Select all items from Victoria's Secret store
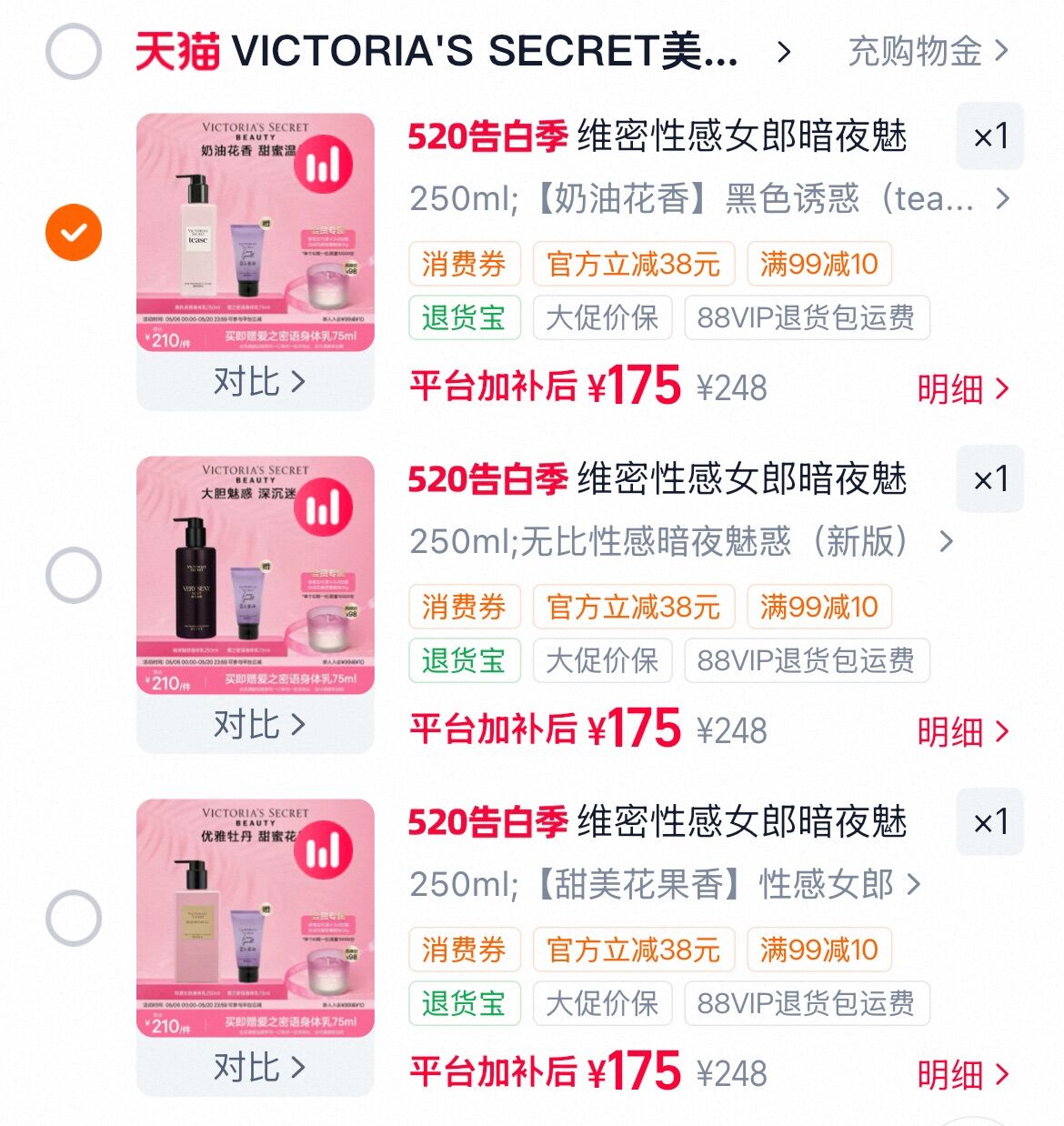The height and width of the screenshot is (1126, 1064). [x=74, y=51]
